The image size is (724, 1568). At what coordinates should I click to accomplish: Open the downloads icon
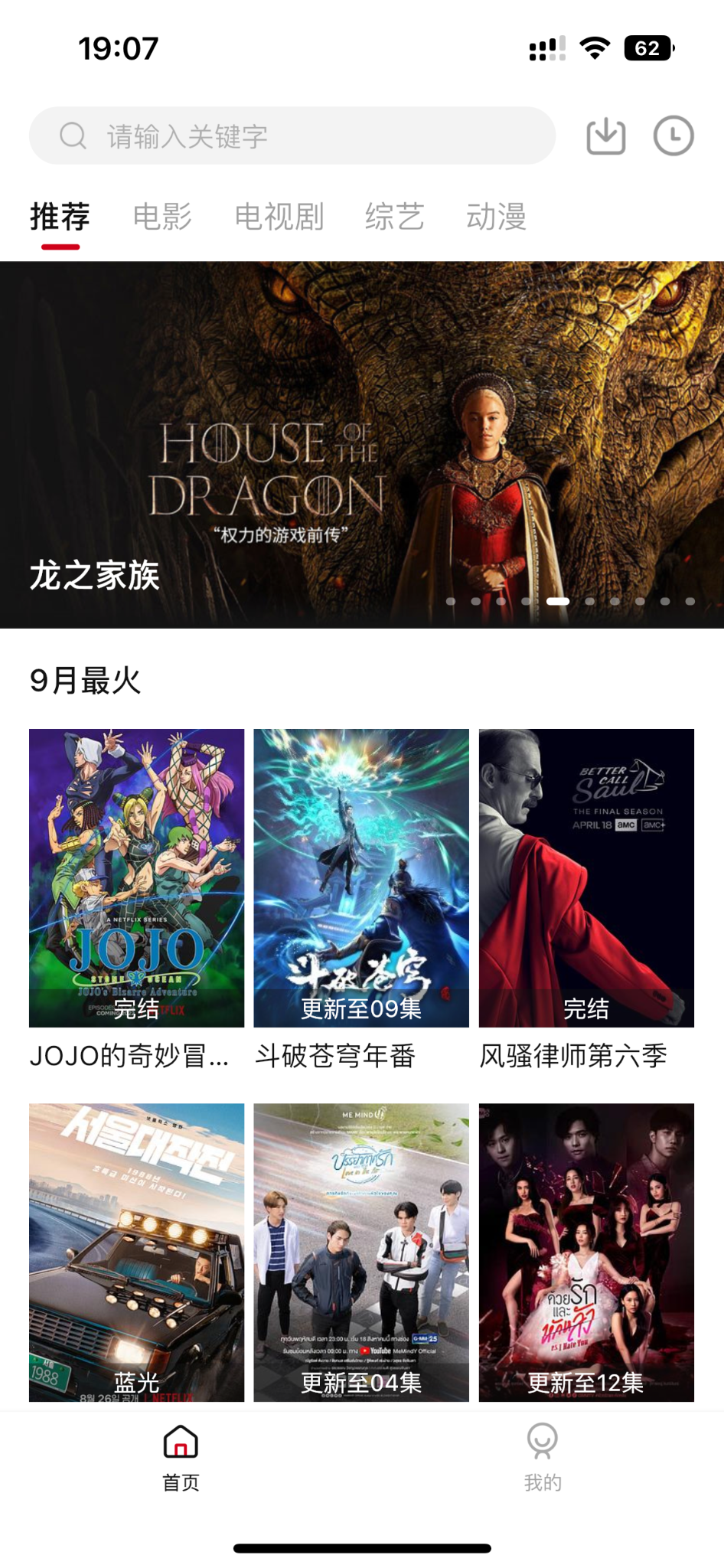(605, 136)
